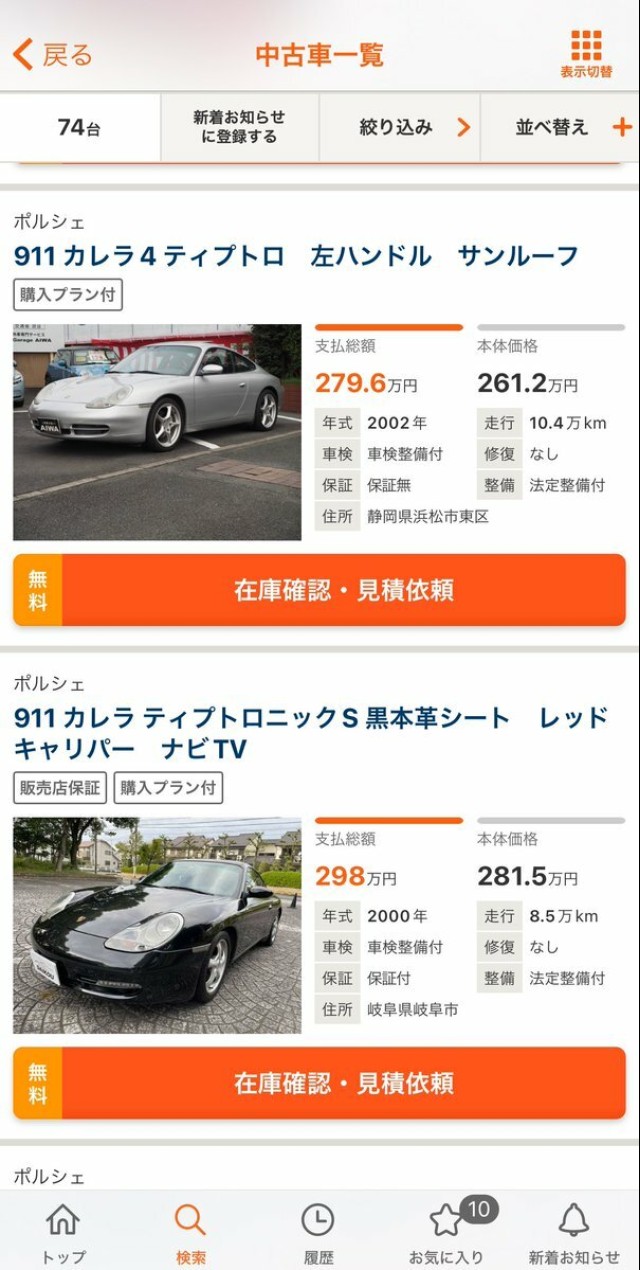Open the 絞り込み filter options

coord(400,127)
